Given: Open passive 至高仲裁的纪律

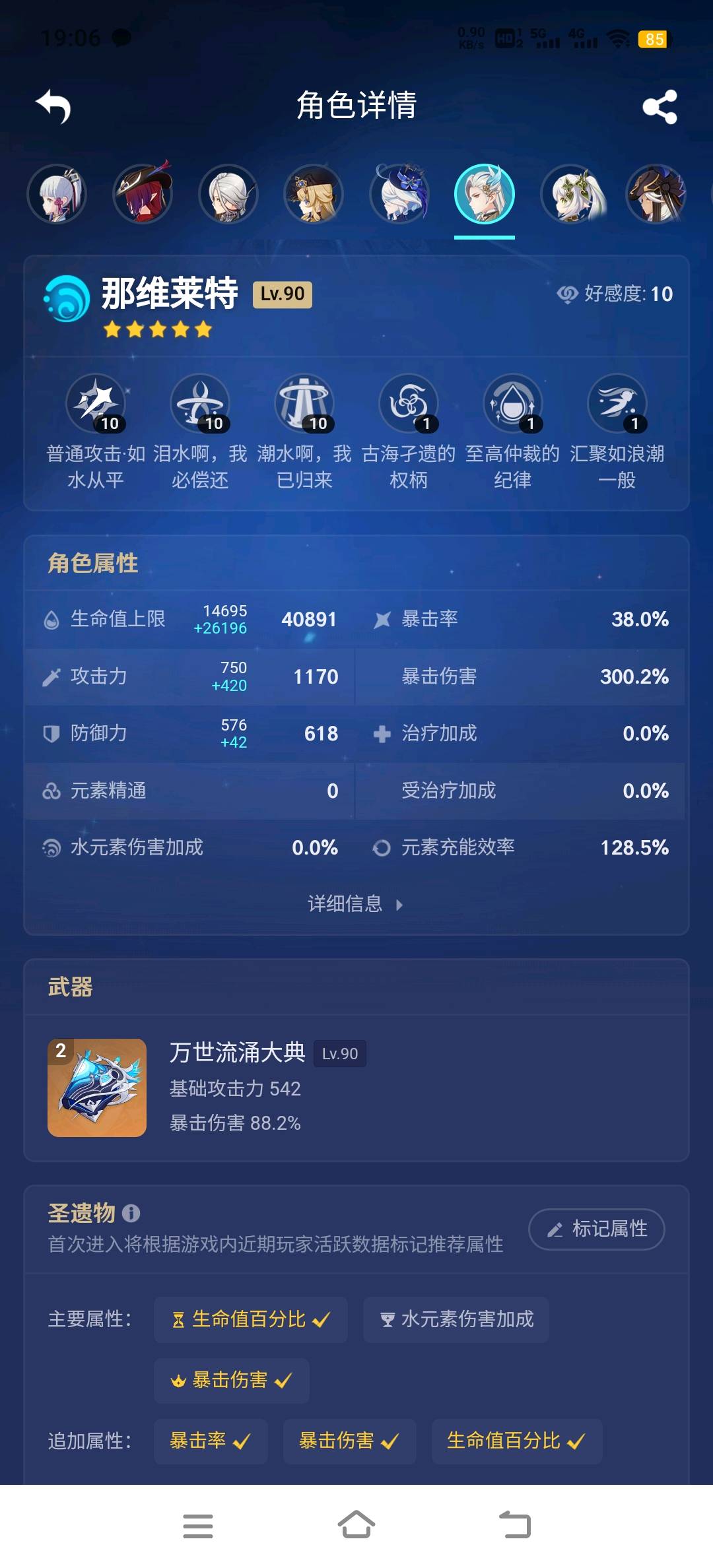Looking at the screenshot, I should click(x=513, y=404).
